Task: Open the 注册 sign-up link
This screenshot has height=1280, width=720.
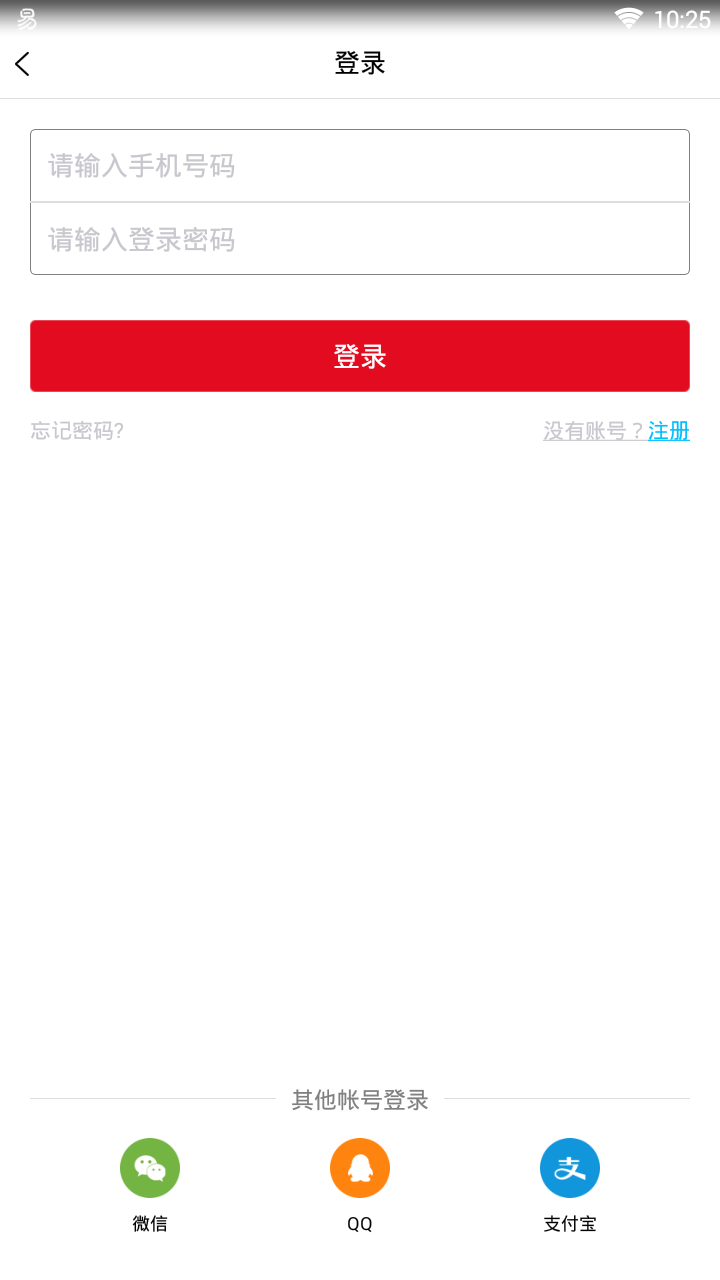Action: [669, 431]
